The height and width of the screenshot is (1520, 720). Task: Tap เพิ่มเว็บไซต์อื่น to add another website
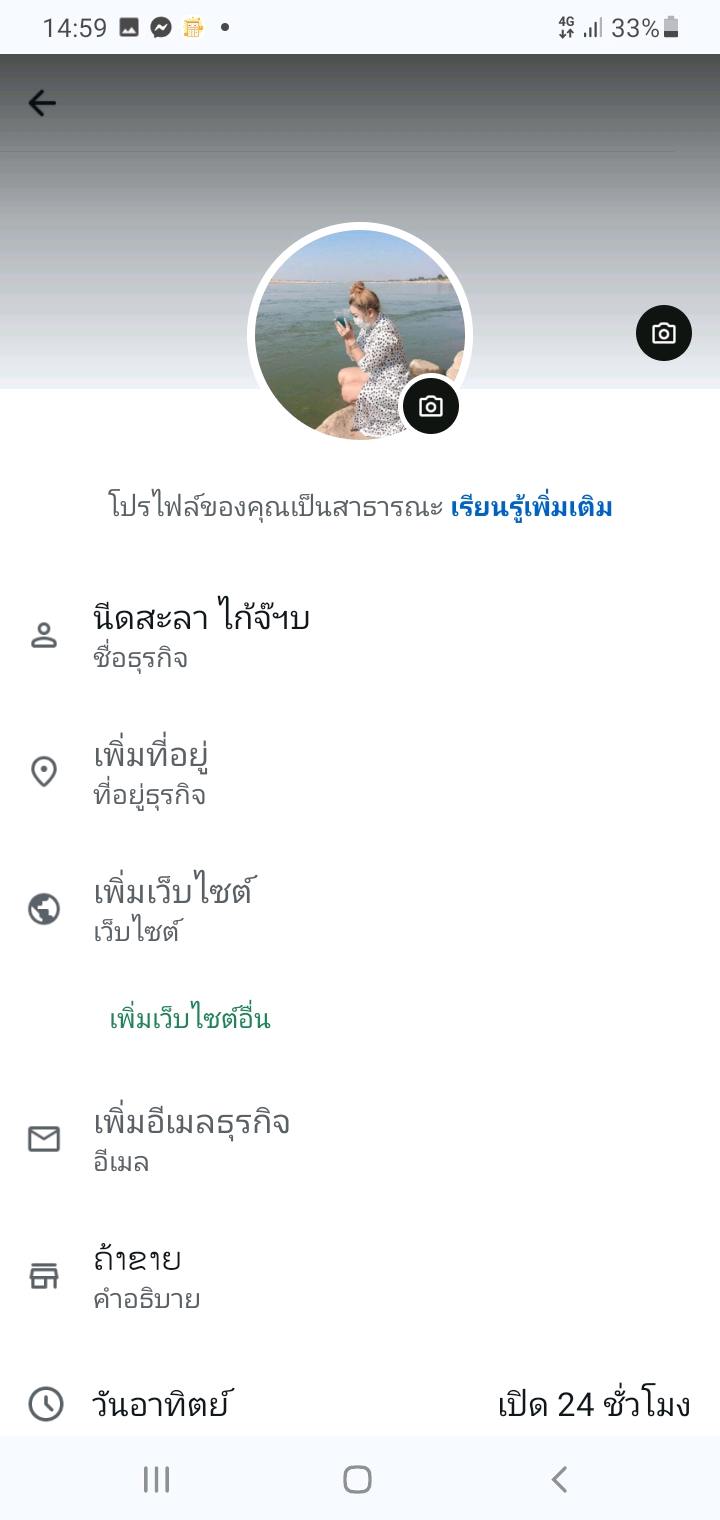click(190, 1019)
